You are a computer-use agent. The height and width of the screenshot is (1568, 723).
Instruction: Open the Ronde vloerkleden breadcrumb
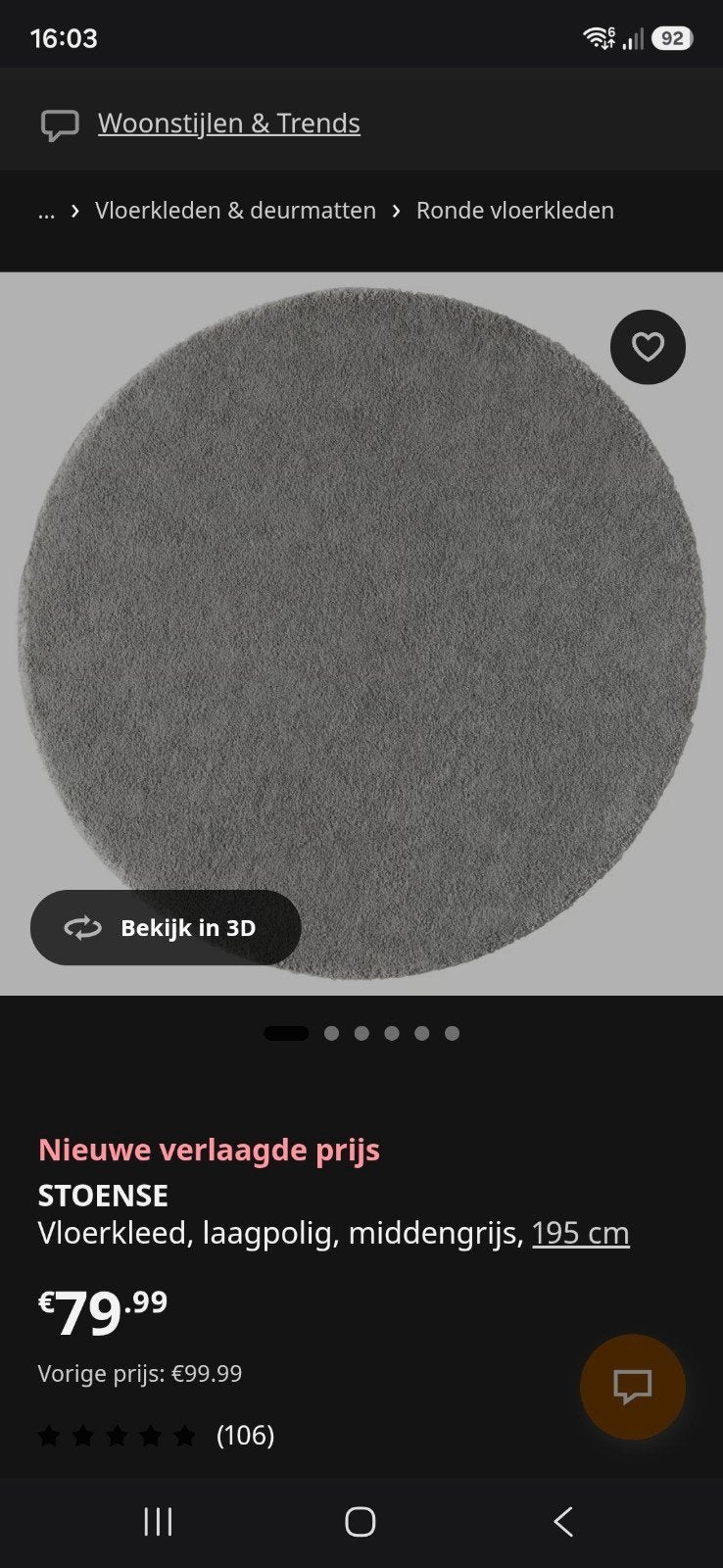pyautogui.click(x=515, y=211)
